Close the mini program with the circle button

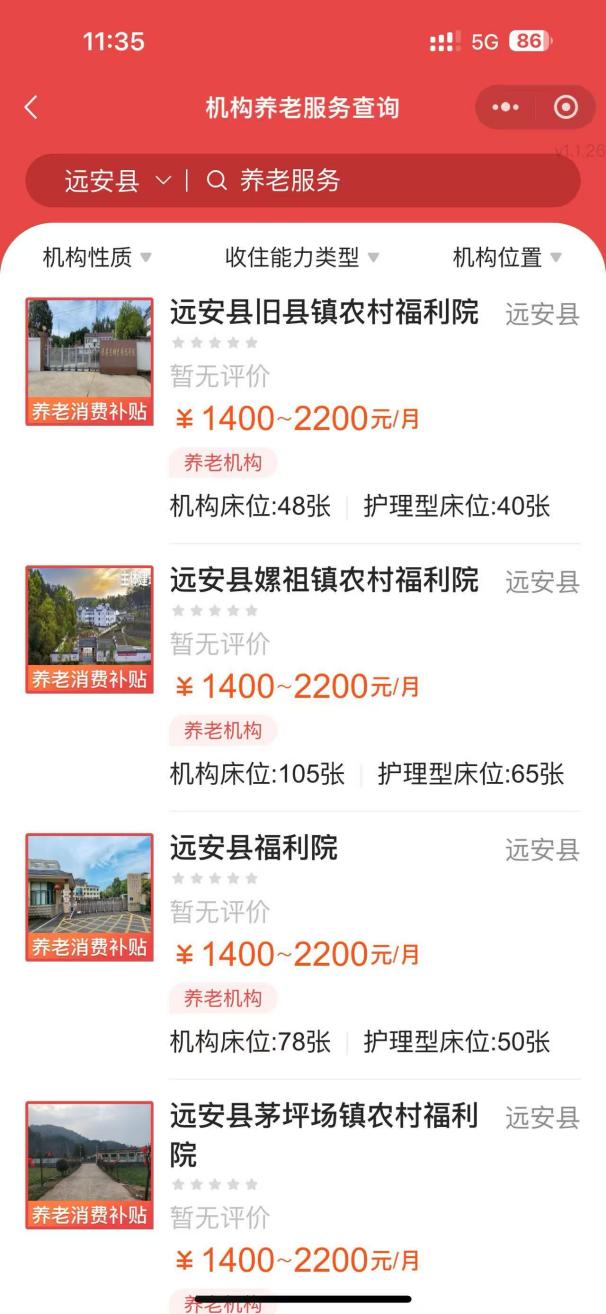click(566, 108)
